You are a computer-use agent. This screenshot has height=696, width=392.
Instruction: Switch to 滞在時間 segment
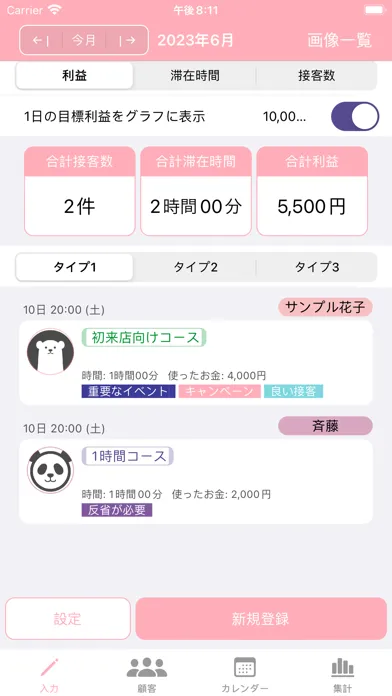(194, 75)
